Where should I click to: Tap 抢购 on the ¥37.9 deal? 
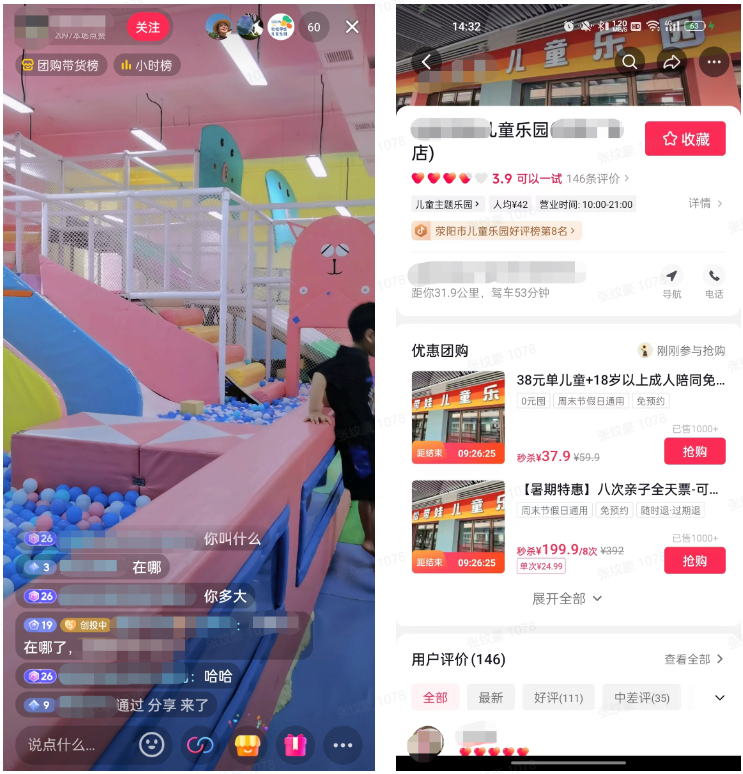(x=694, y=451)
